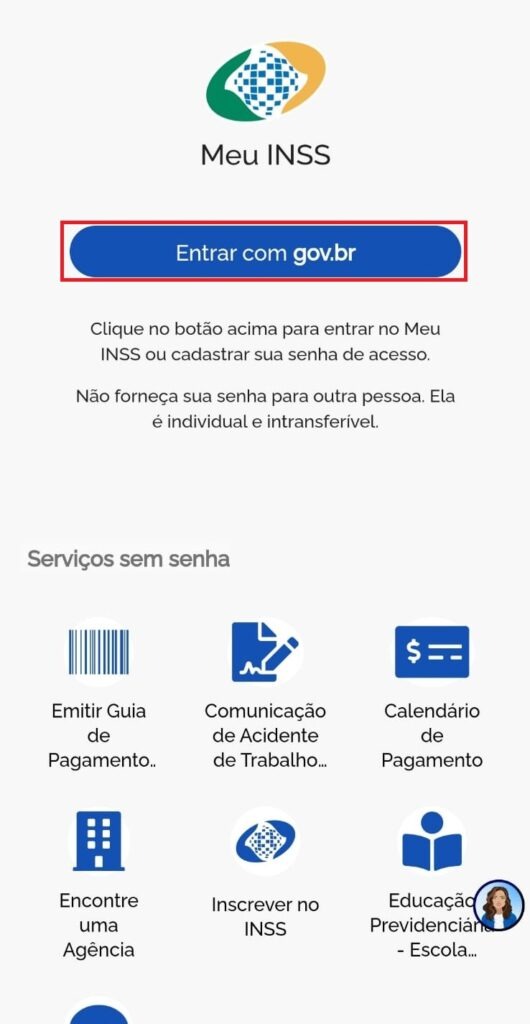Open Educação Previdenciária - Escola

click(428, 884)
